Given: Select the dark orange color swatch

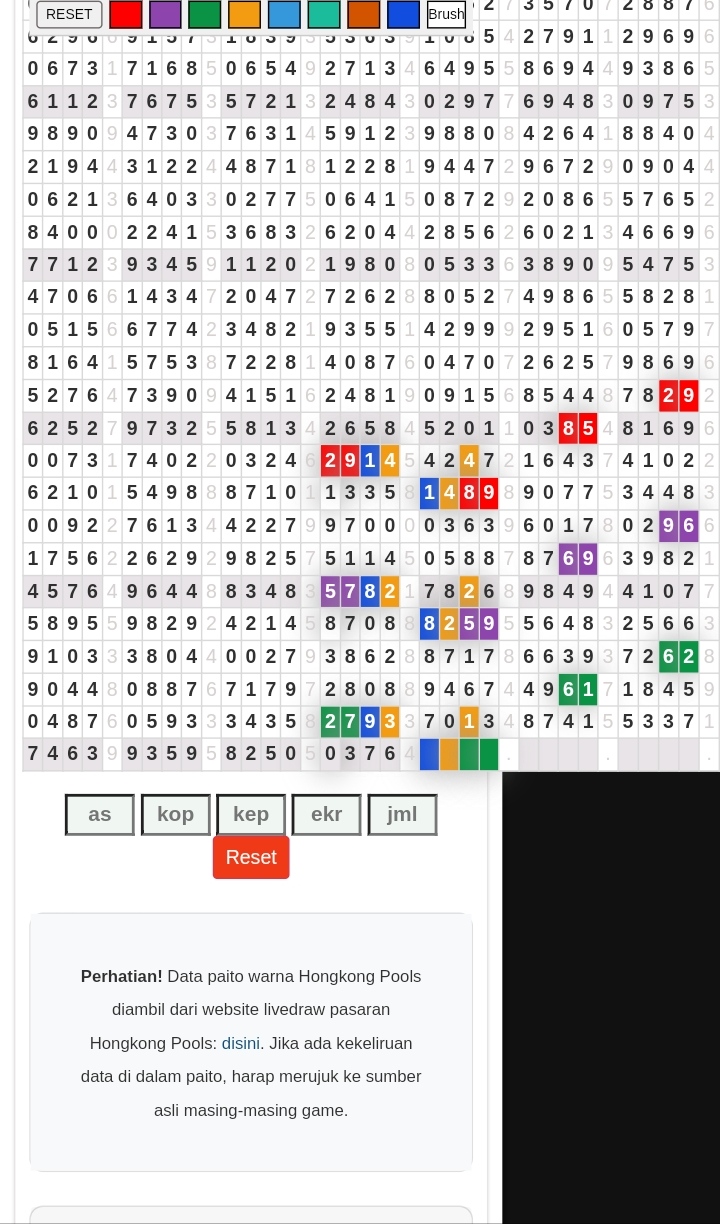Looking at the screenshot, I should point(363,14).
